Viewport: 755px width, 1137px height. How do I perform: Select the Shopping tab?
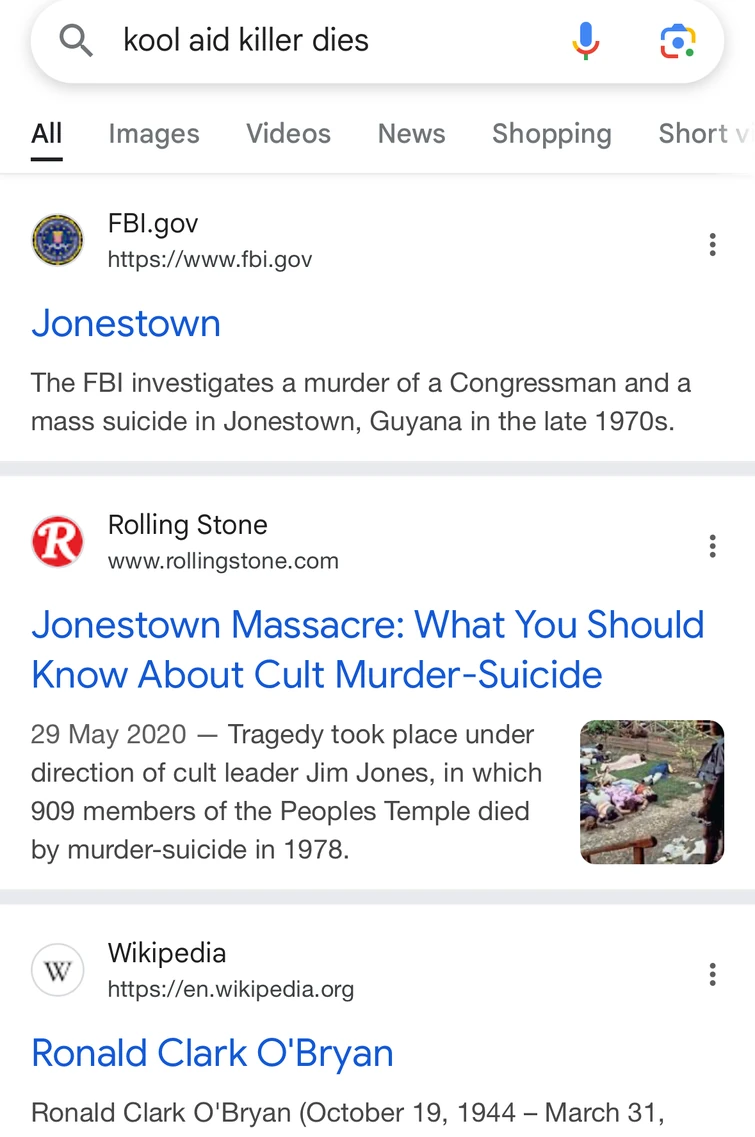pos(551,133)
